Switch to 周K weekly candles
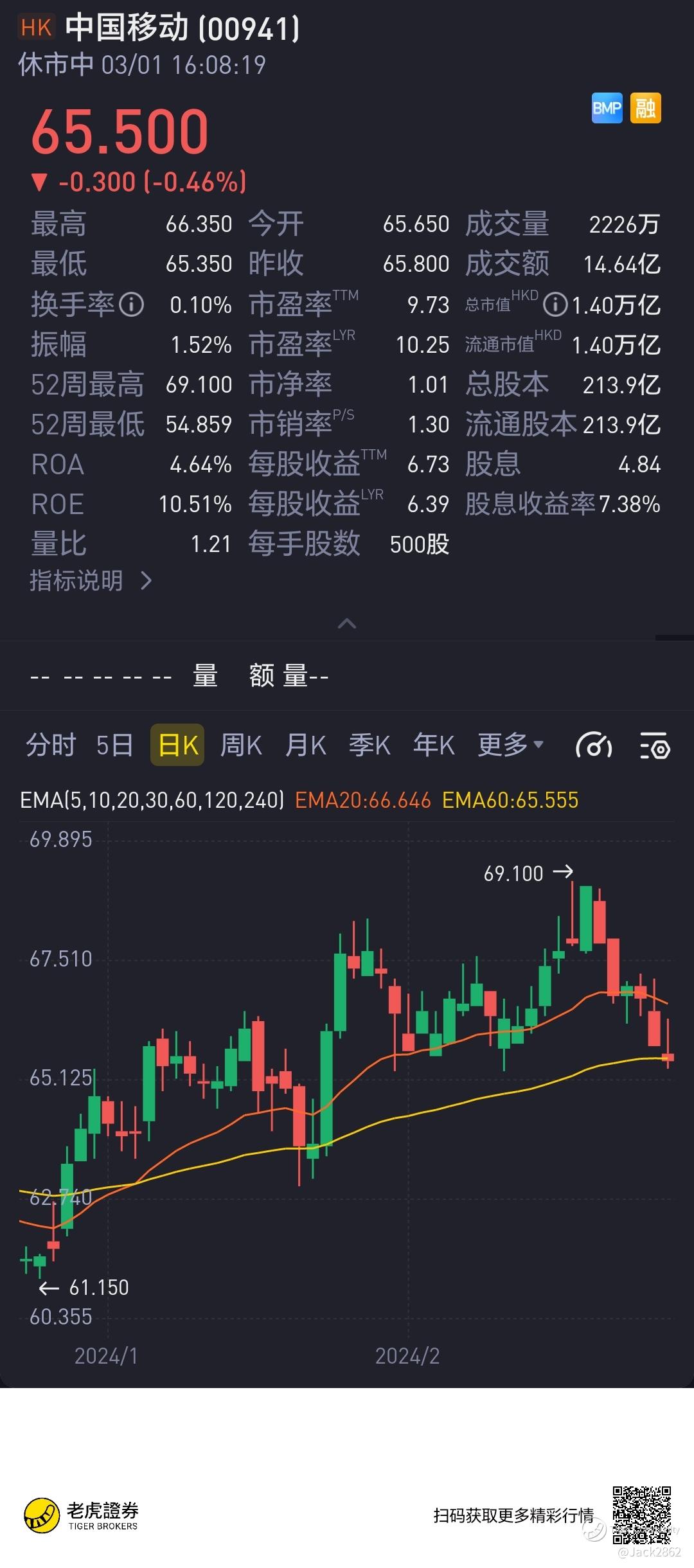This screenshot has width=694, height=1568. 241,745
